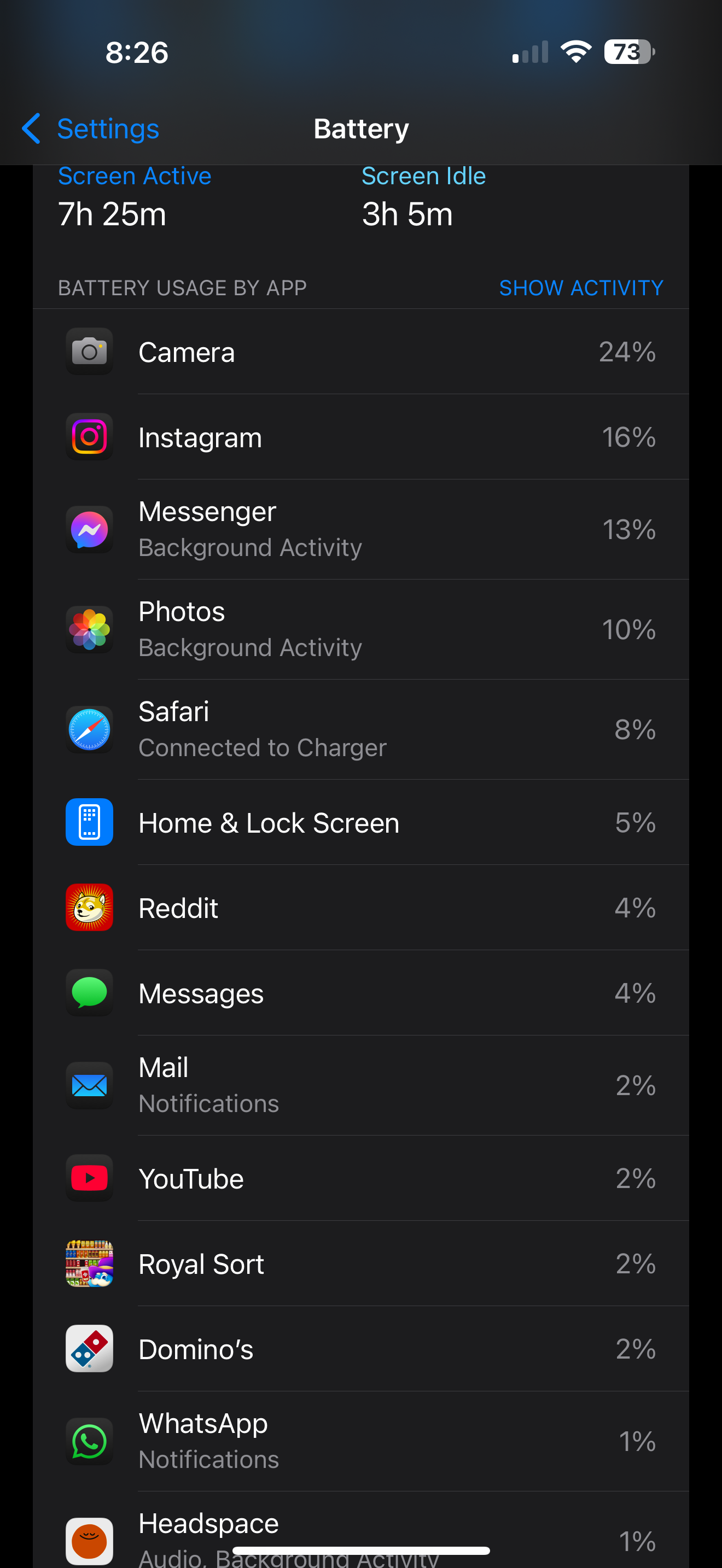The image size is (722, 1568).
Task: Tap the Domino's battery usage row
Action: pos(360,1349)
